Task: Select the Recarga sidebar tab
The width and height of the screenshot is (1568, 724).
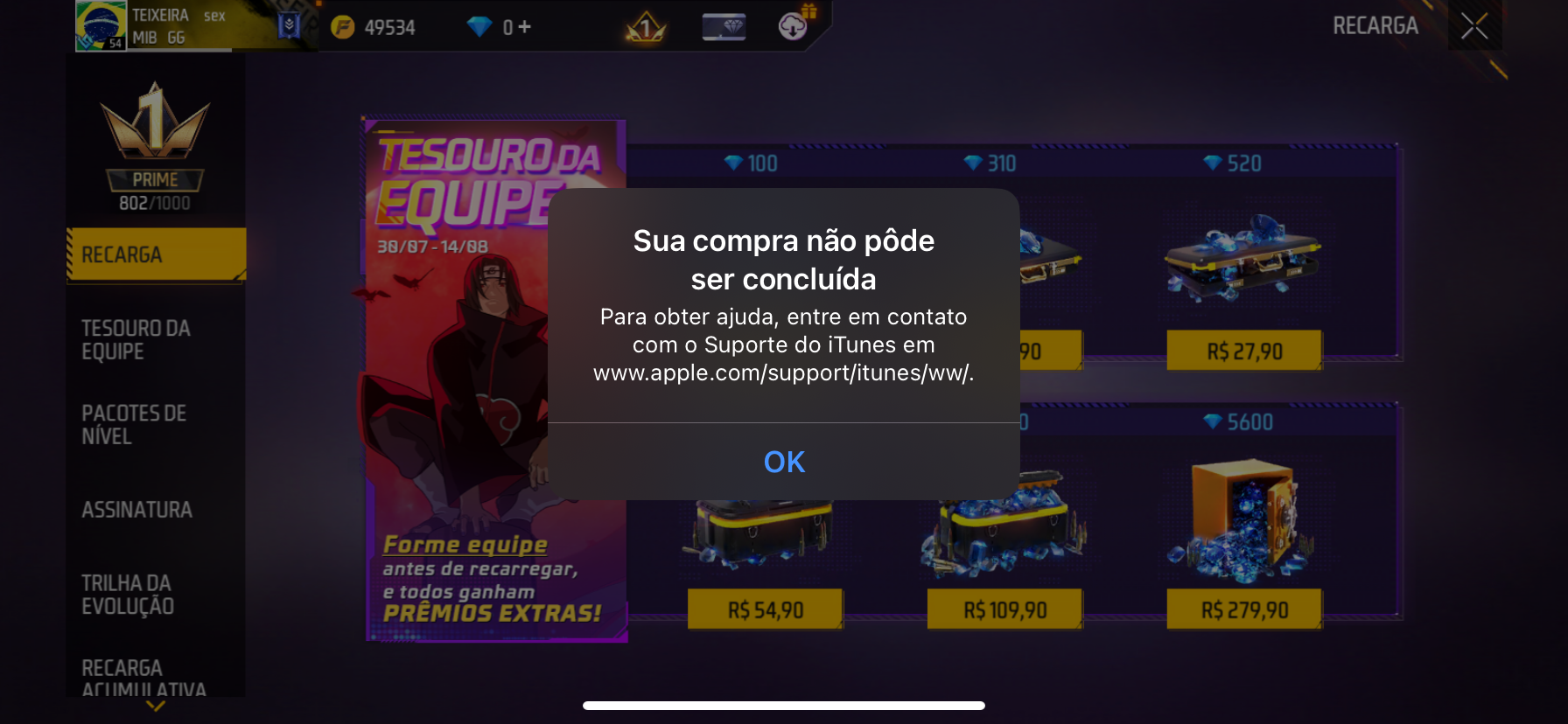Action: (x=156, y=254)
